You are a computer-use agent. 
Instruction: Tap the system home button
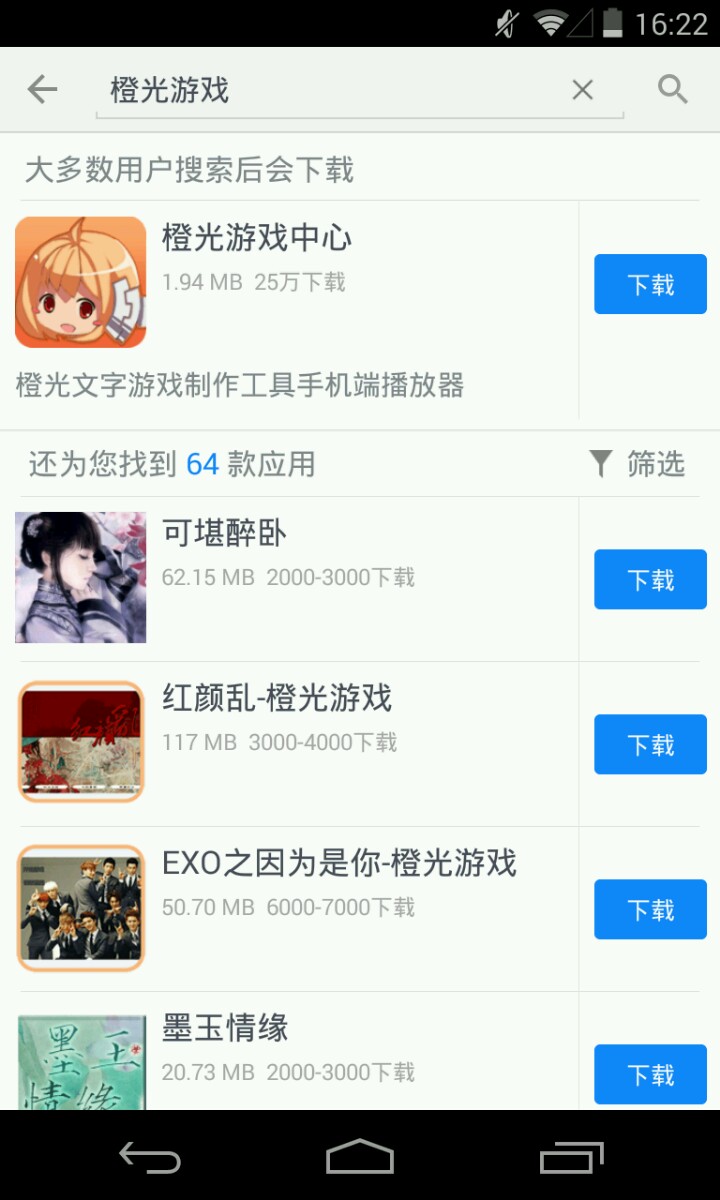pyautogui.click(x=360, y=1157)
